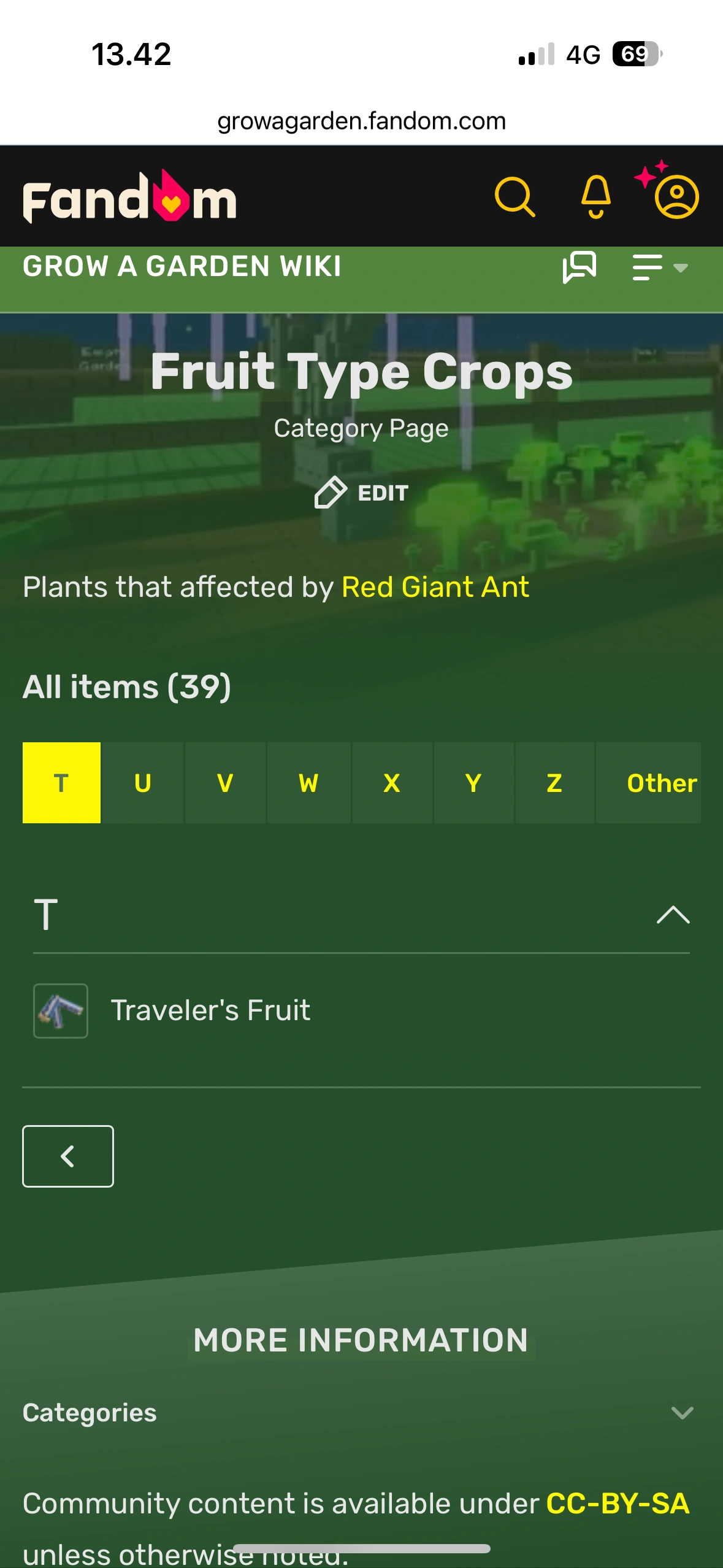Screen dimensions: 723x1568
Task: Open the Red Giant Ant link
Action: (x=435, y=587)
